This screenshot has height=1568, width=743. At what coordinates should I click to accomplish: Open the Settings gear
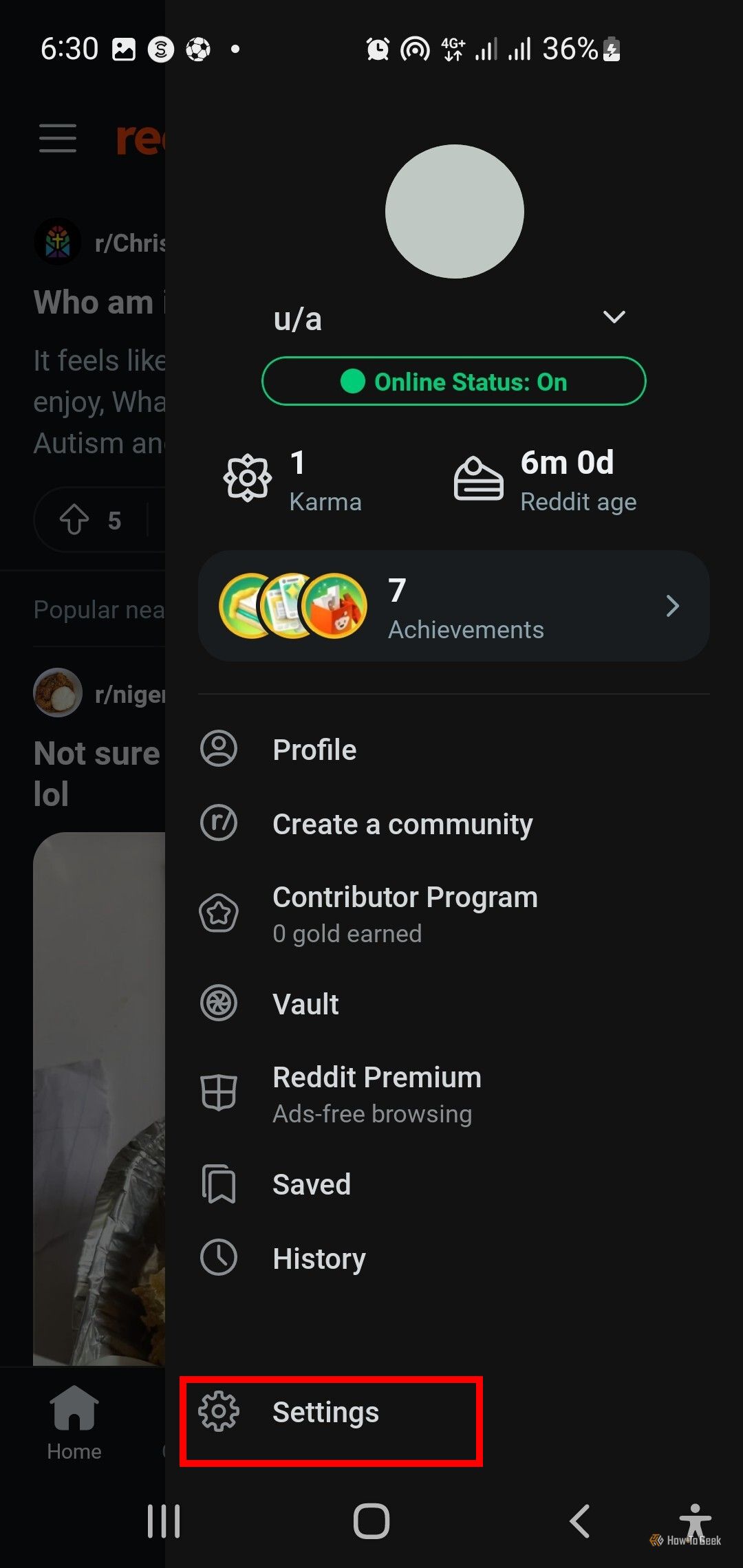click(x=220, y=1411)
